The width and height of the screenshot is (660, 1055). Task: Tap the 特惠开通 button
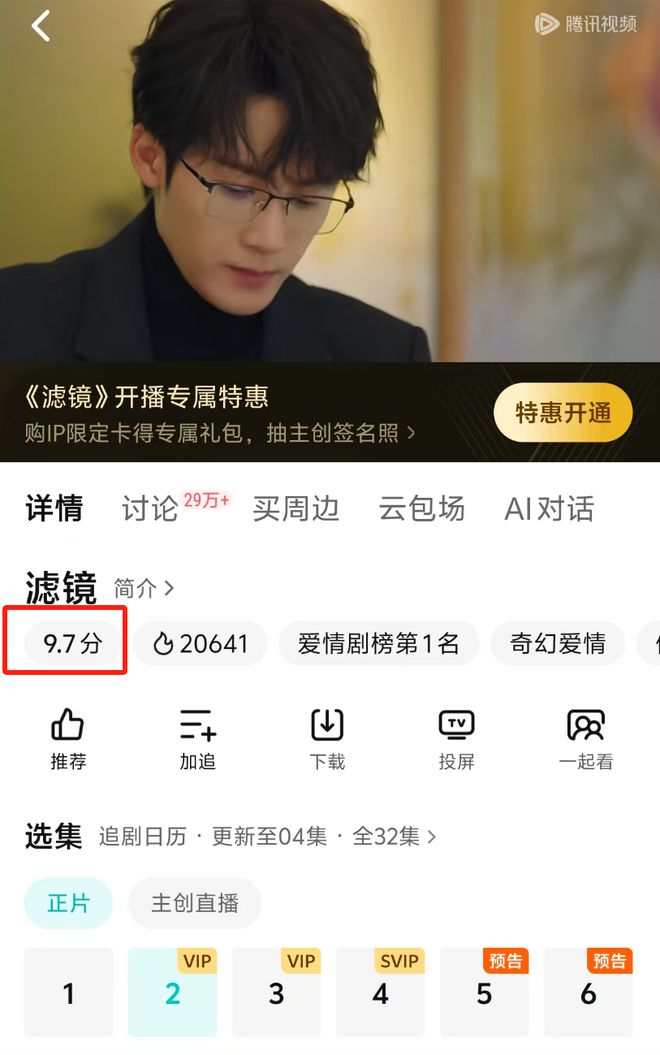562,412
